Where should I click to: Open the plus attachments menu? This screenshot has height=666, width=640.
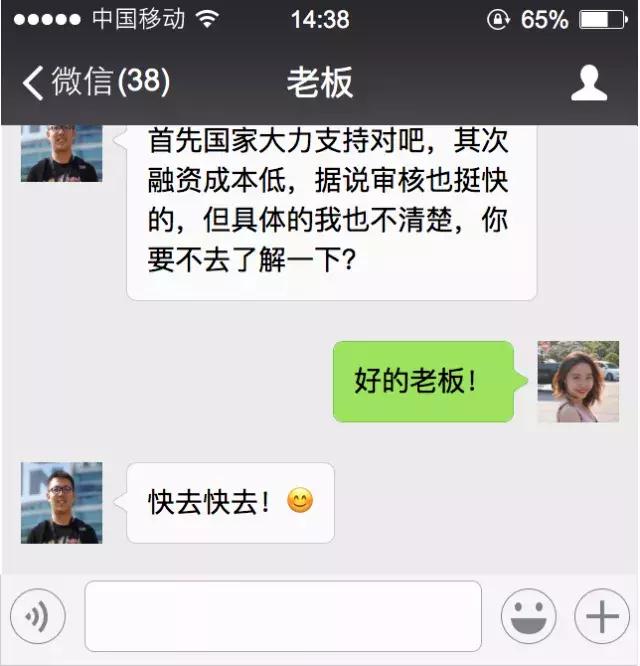[602, 617]
